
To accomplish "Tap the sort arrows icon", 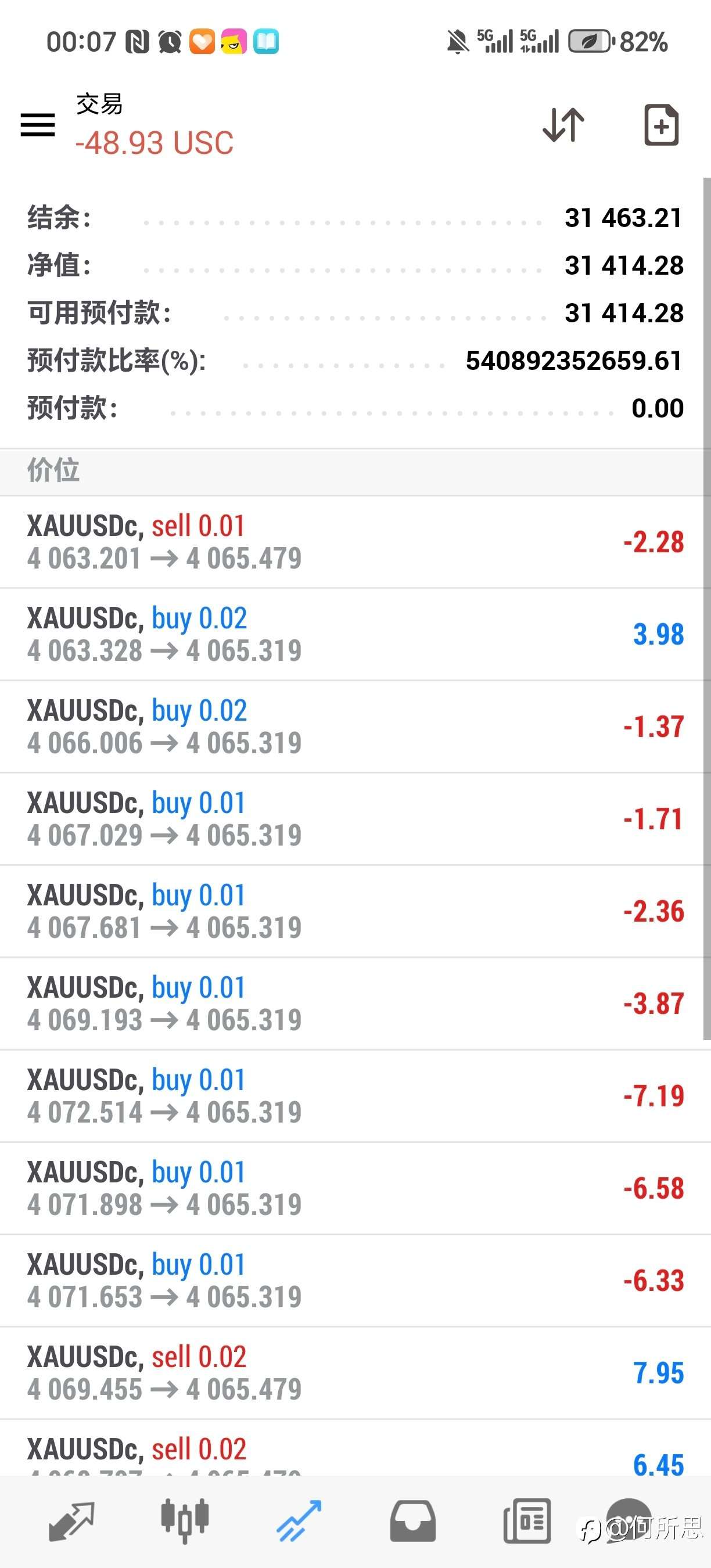I will [563, 125].
